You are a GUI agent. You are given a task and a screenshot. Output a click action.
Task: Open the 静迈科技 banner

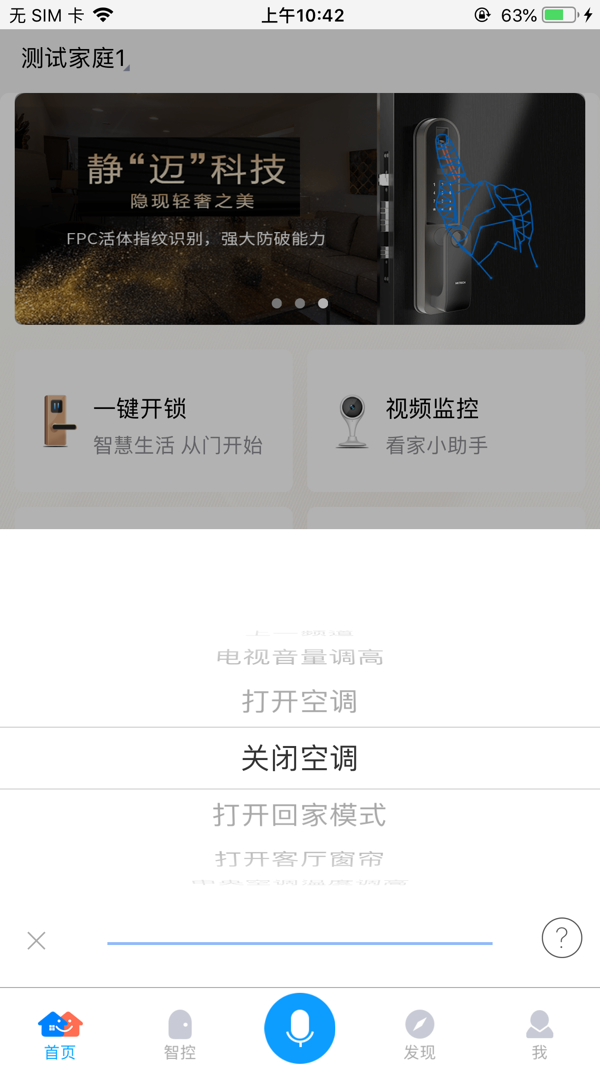pyautogui.click(x=300, y=209)
